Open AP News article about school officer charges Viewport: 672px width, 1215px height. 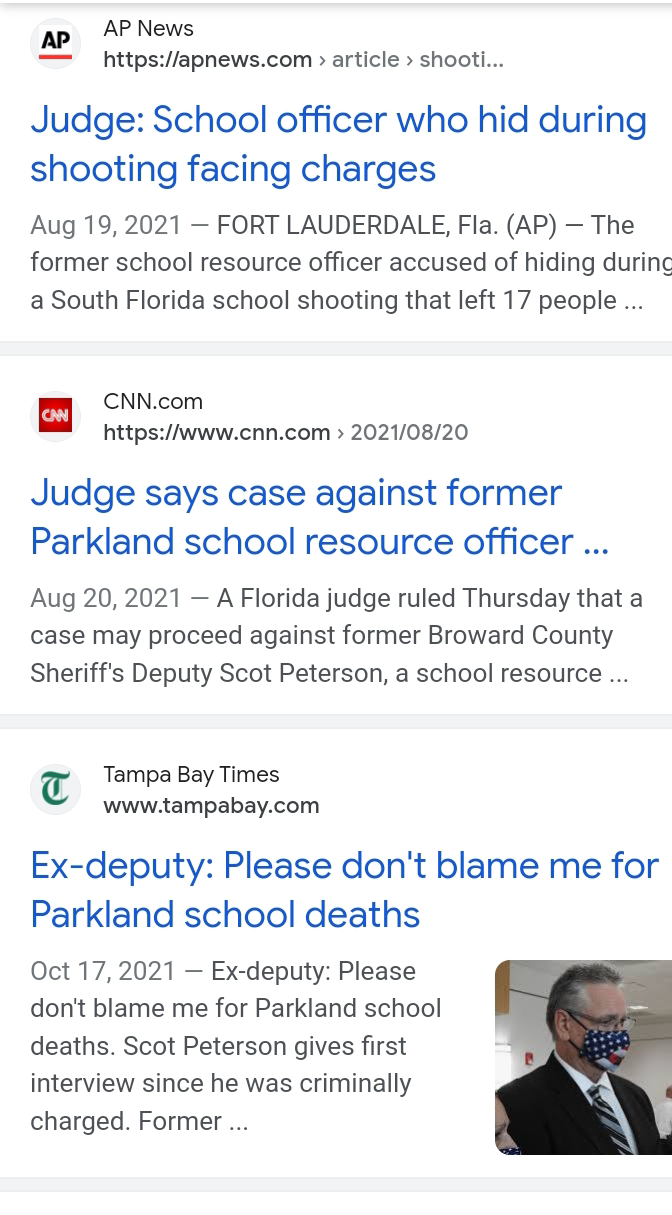pos(338,144)
